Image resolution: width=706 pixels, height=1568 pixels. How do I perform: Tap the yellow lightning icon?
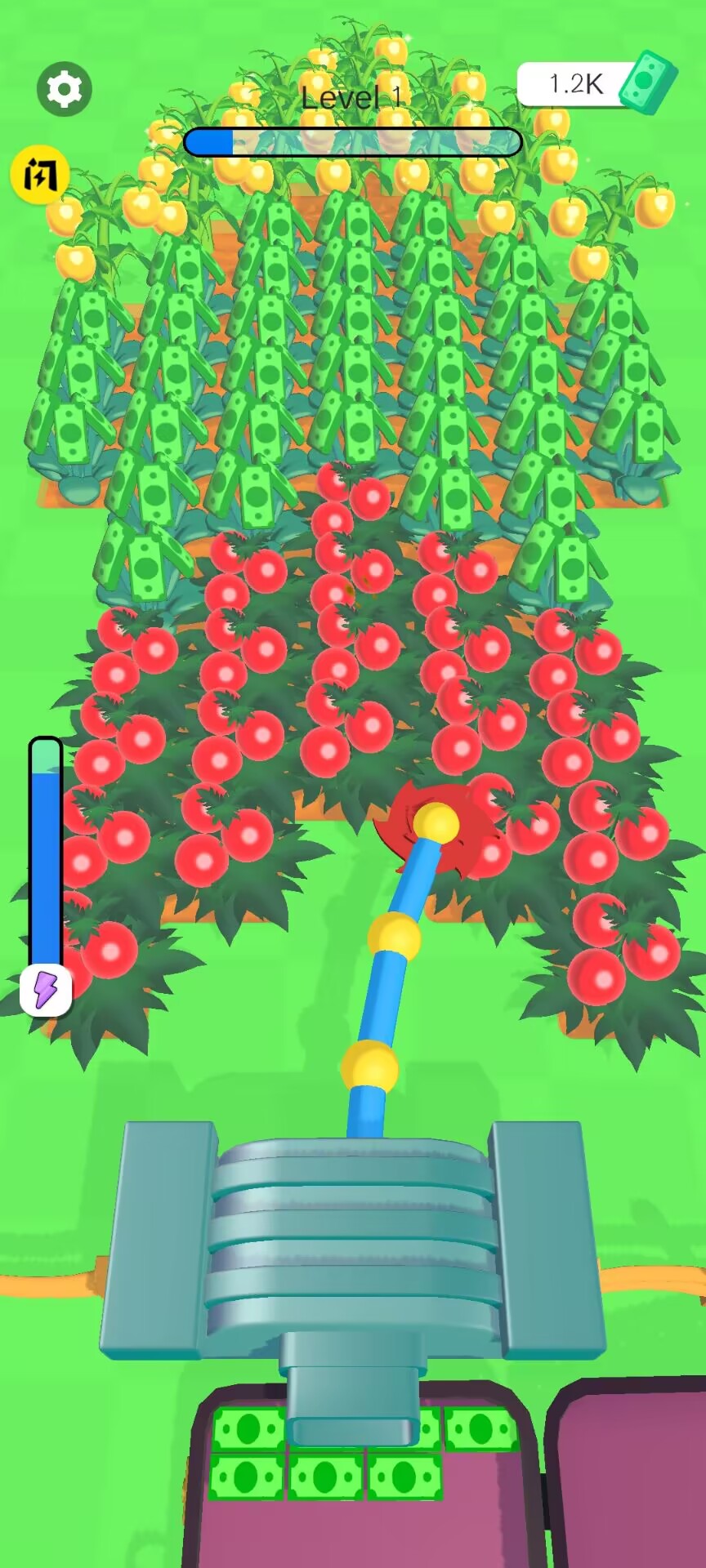pyautogui.click(x=39, y=173)
